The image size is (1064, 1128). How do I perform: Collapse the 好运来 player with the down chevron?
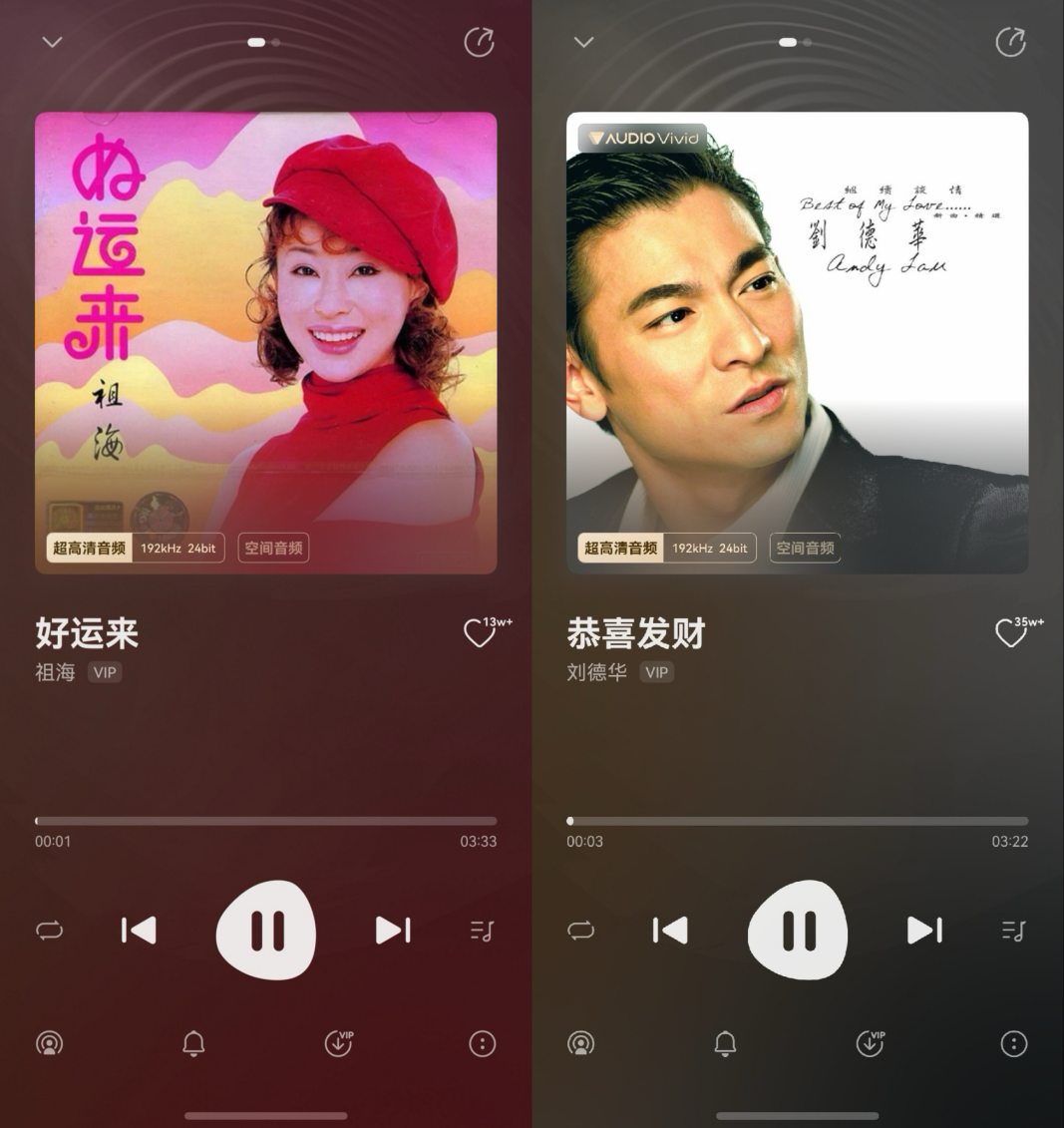53,42
